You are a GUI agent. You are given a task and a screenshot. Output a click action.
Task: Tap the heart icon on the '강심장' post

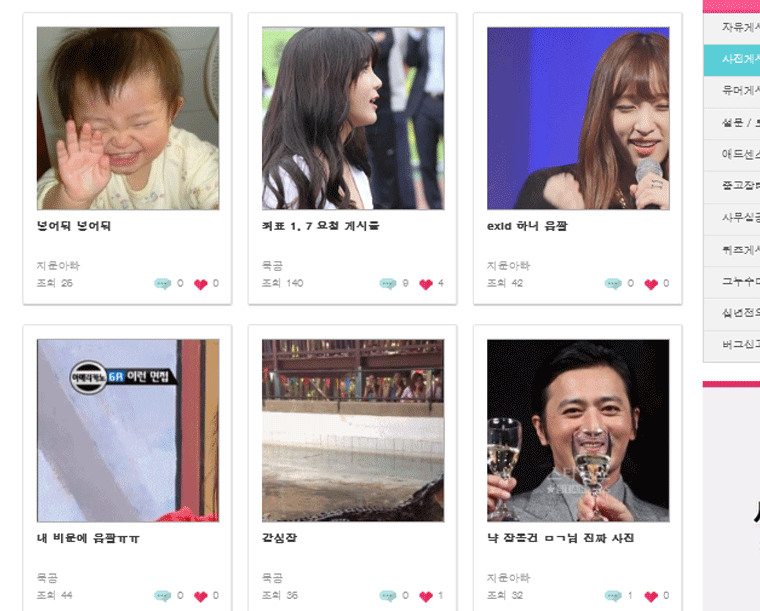pos(426,596)
